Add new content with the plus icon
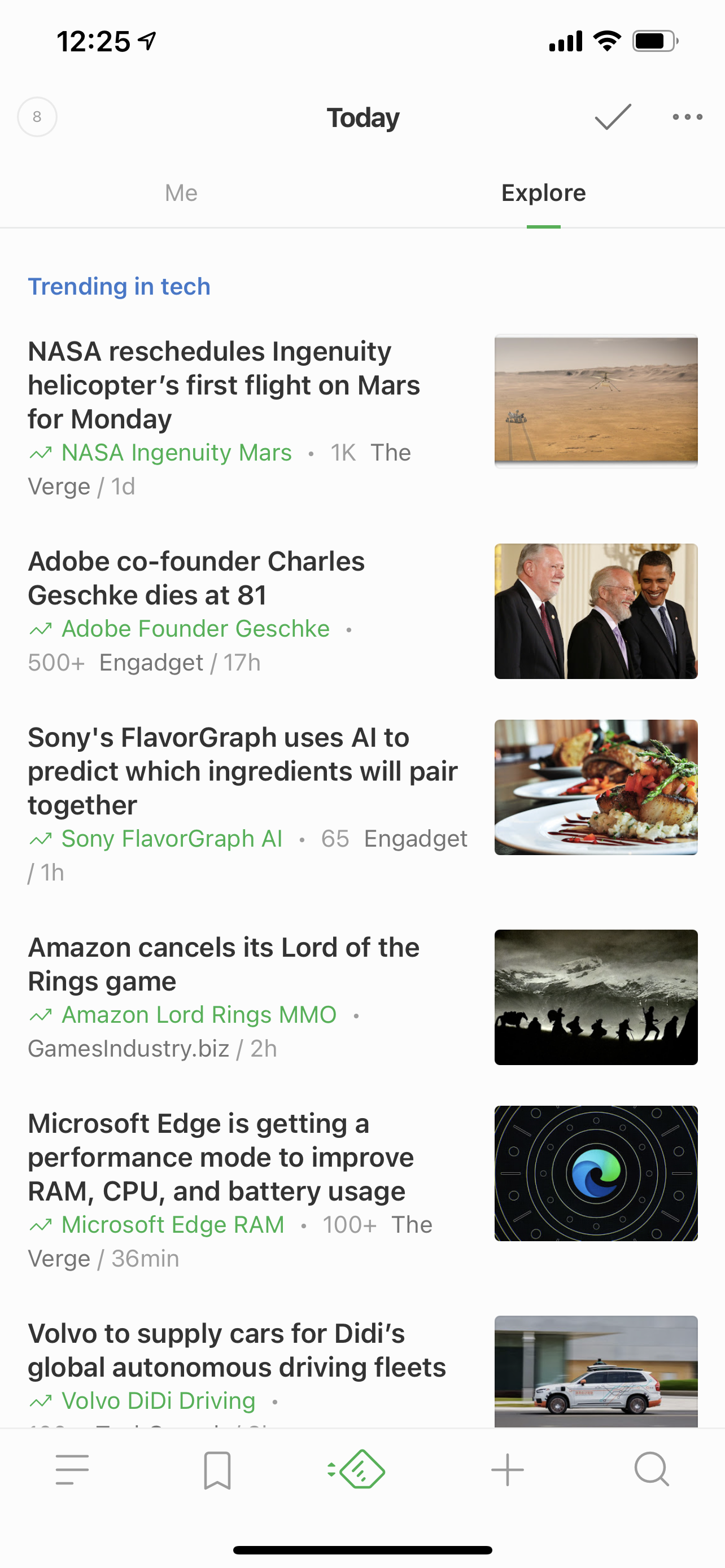The width and height of the screenshot is (725, 1568). (x=507, y=1469)
